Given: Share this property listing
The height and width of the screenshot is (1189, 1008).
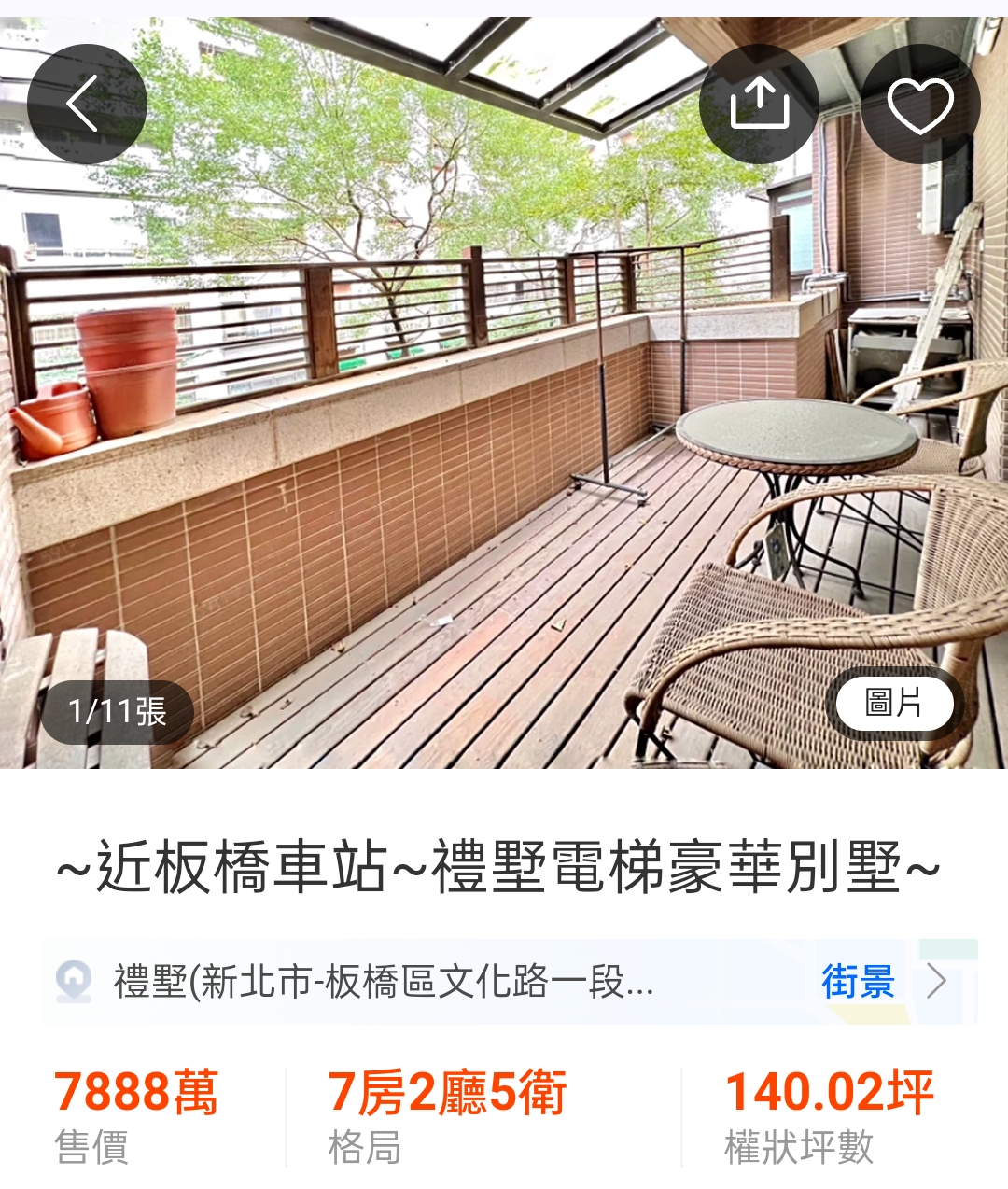Looking at the screenshot, I should [x=759, y=105].
